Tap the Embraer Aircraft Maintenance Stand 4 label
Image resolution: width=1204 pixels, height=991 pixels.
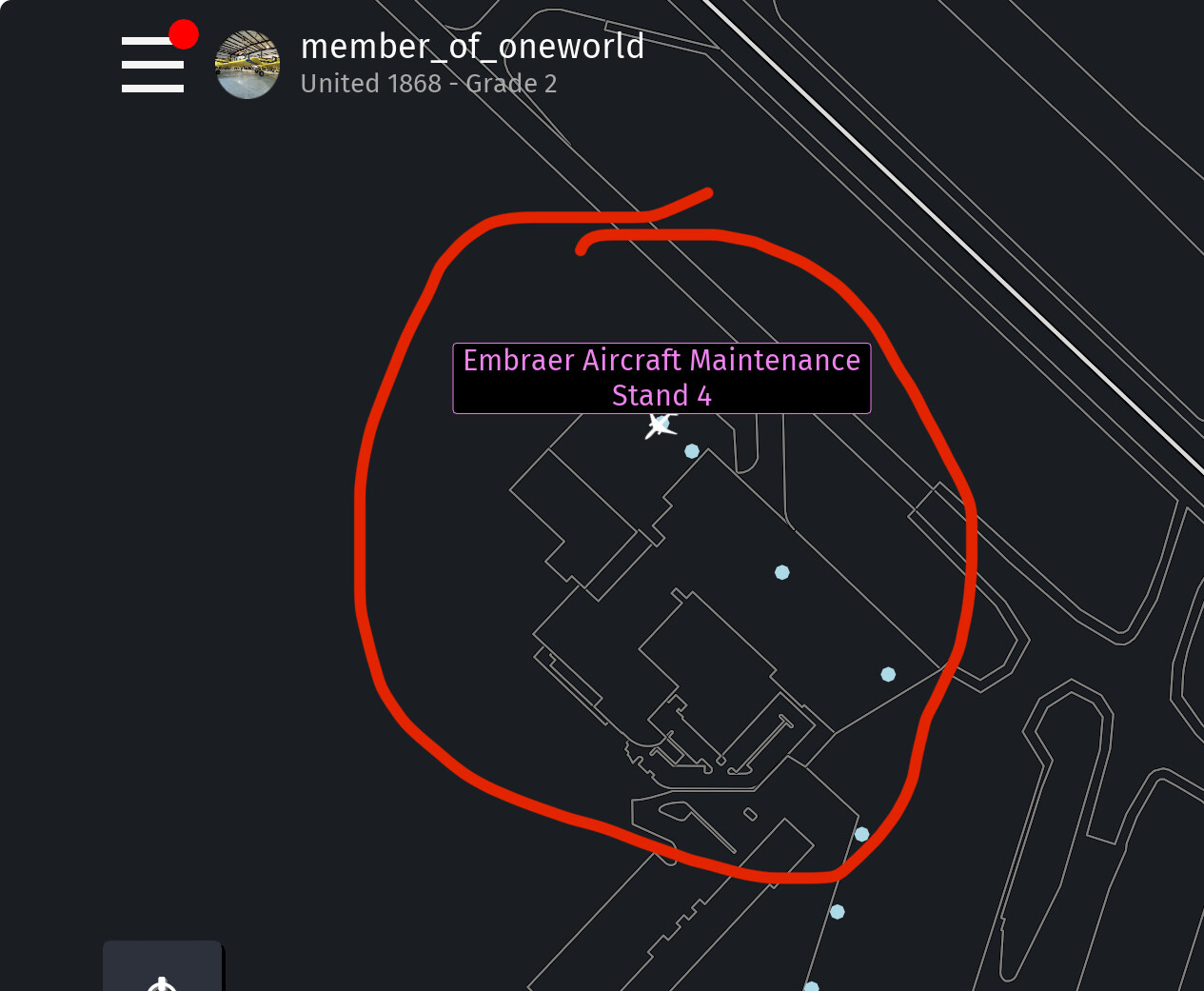click(x=661, y=378)
